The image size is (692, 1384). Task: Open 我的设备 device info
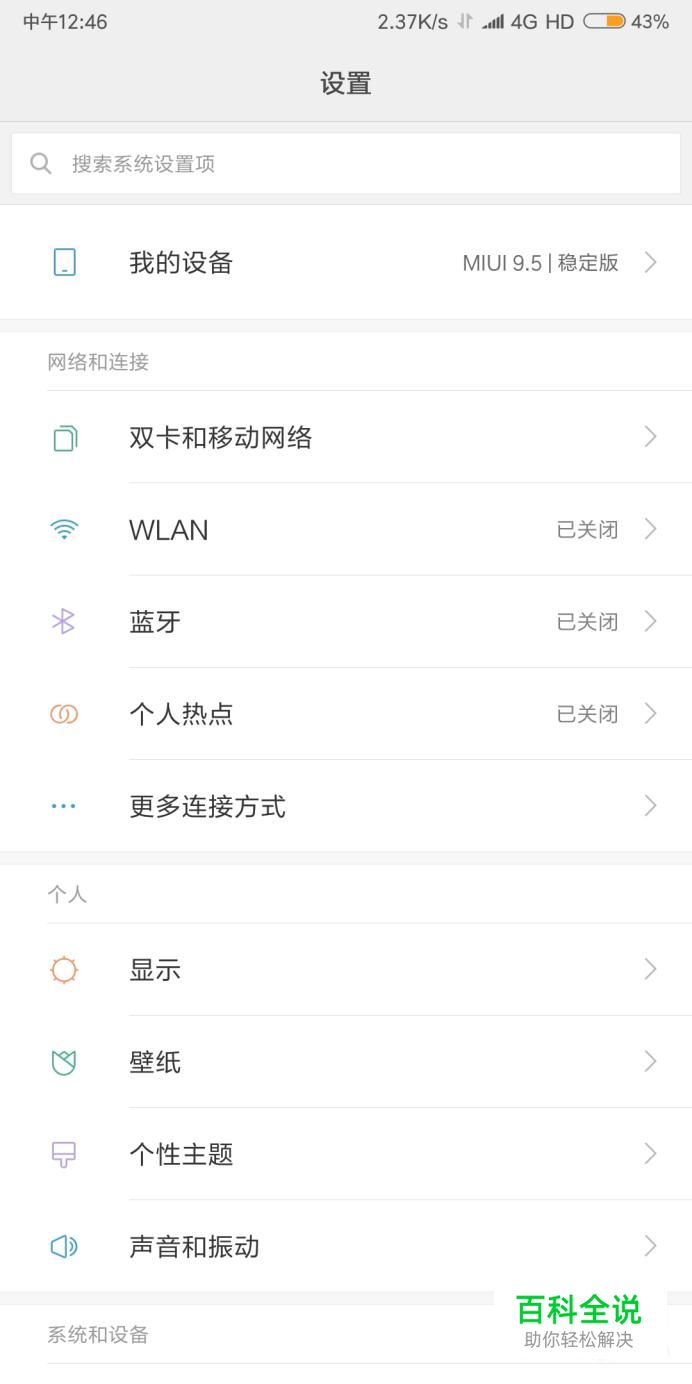click(346, 263)
